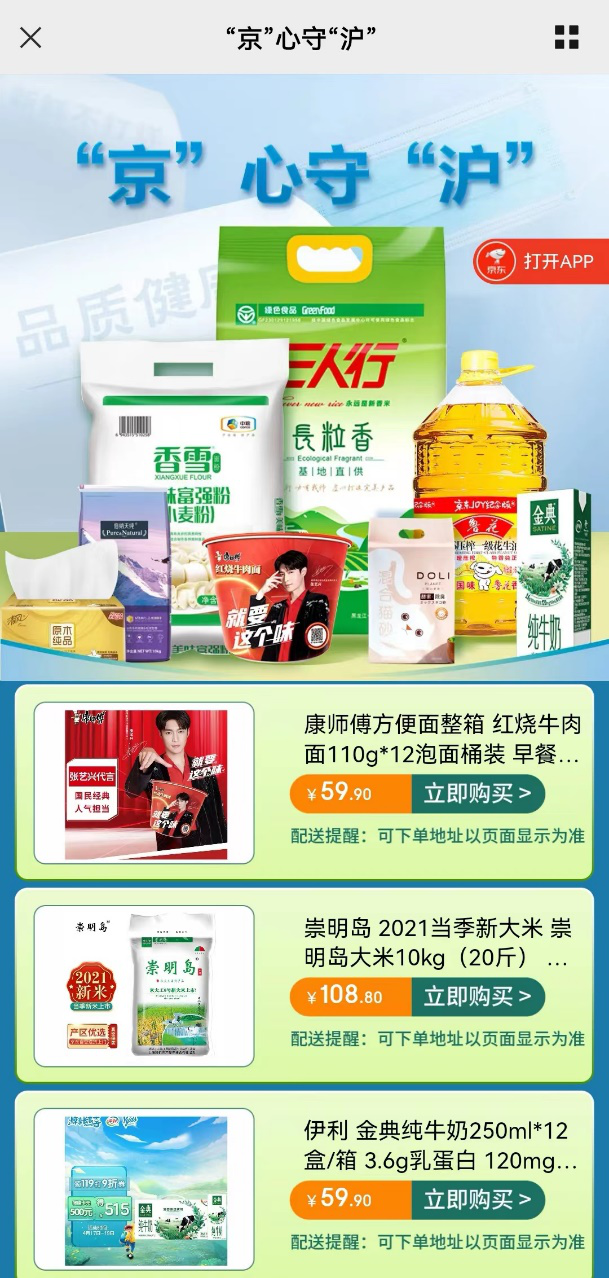Open the 伊利 金典纯牛奶250ml*12 title

tap(440, 1145)
